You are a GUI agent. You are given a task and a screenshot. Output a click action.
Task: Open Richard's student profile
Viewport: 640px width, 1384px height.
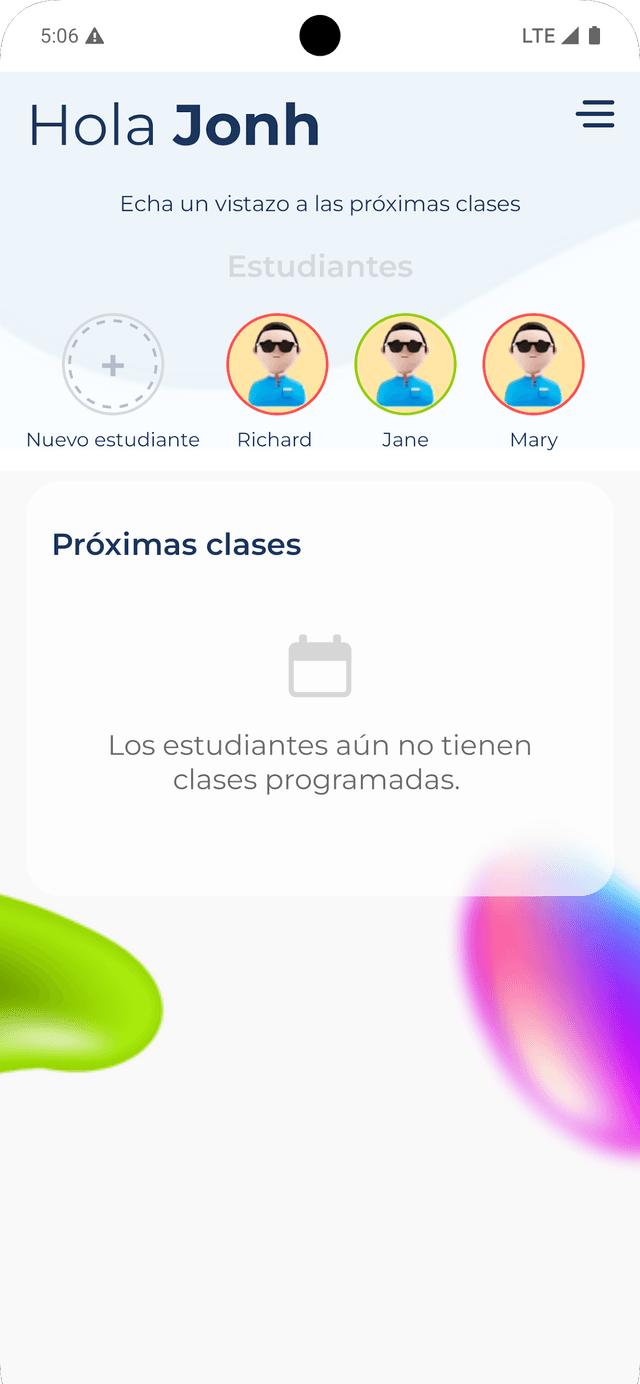277,365
